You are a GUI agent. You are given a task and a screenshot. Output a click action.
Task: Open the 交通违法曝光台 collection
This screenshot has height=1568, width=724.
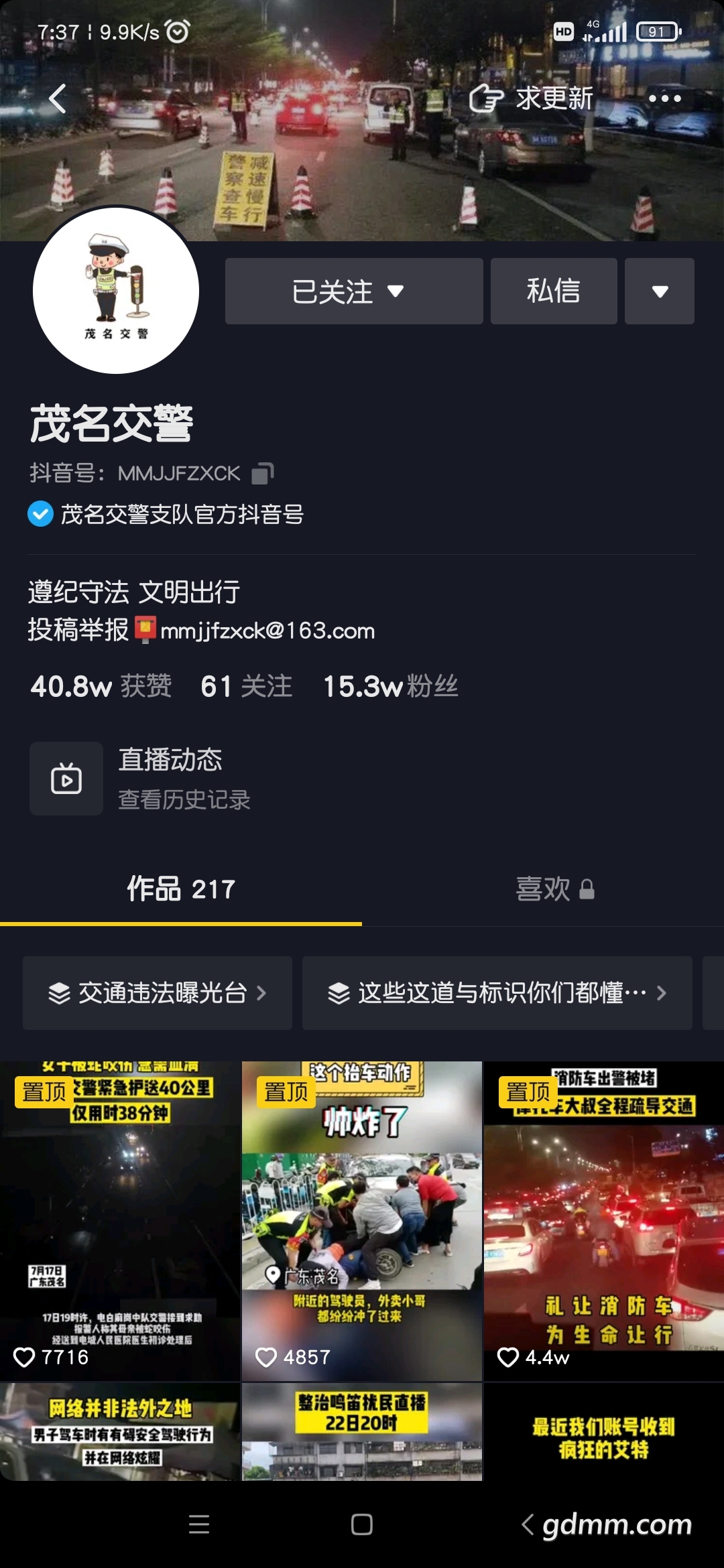coord(157,992)
